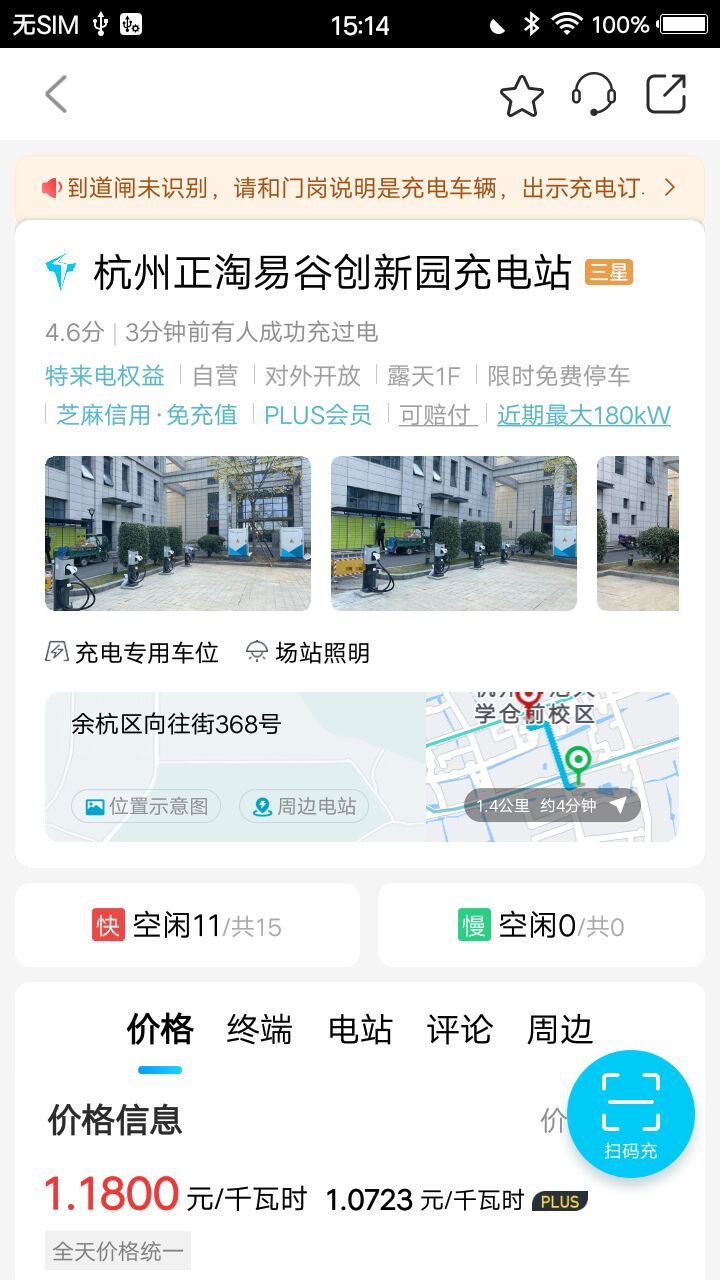This screenshot has height=1280, width=720.
Task: Switch to the 终端 tab
Action: pyautogui.click(x=260, y=1029)
